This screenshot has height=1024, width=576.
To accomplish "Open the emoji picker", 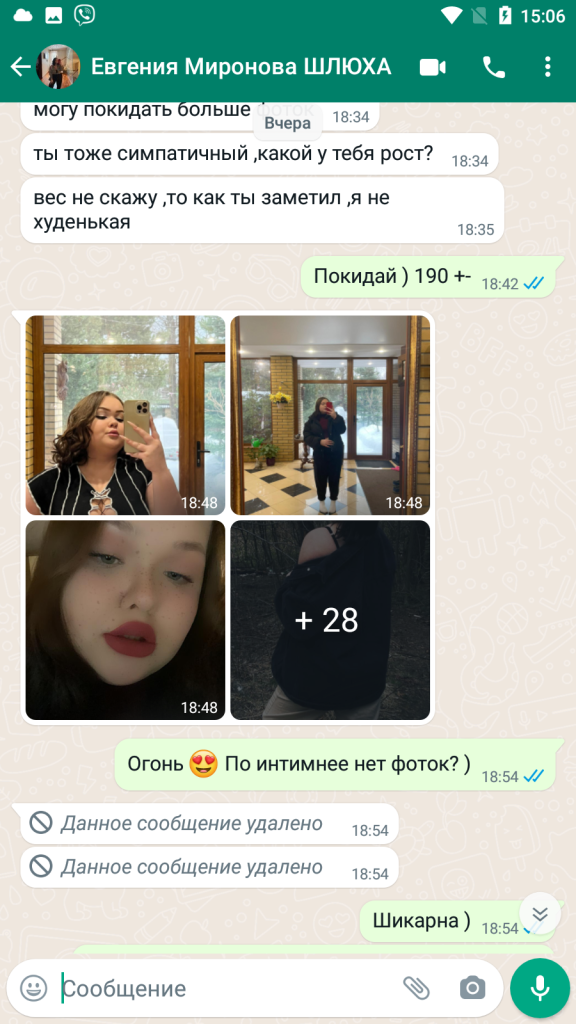I will pyautogui.click(x=33, y=988).
